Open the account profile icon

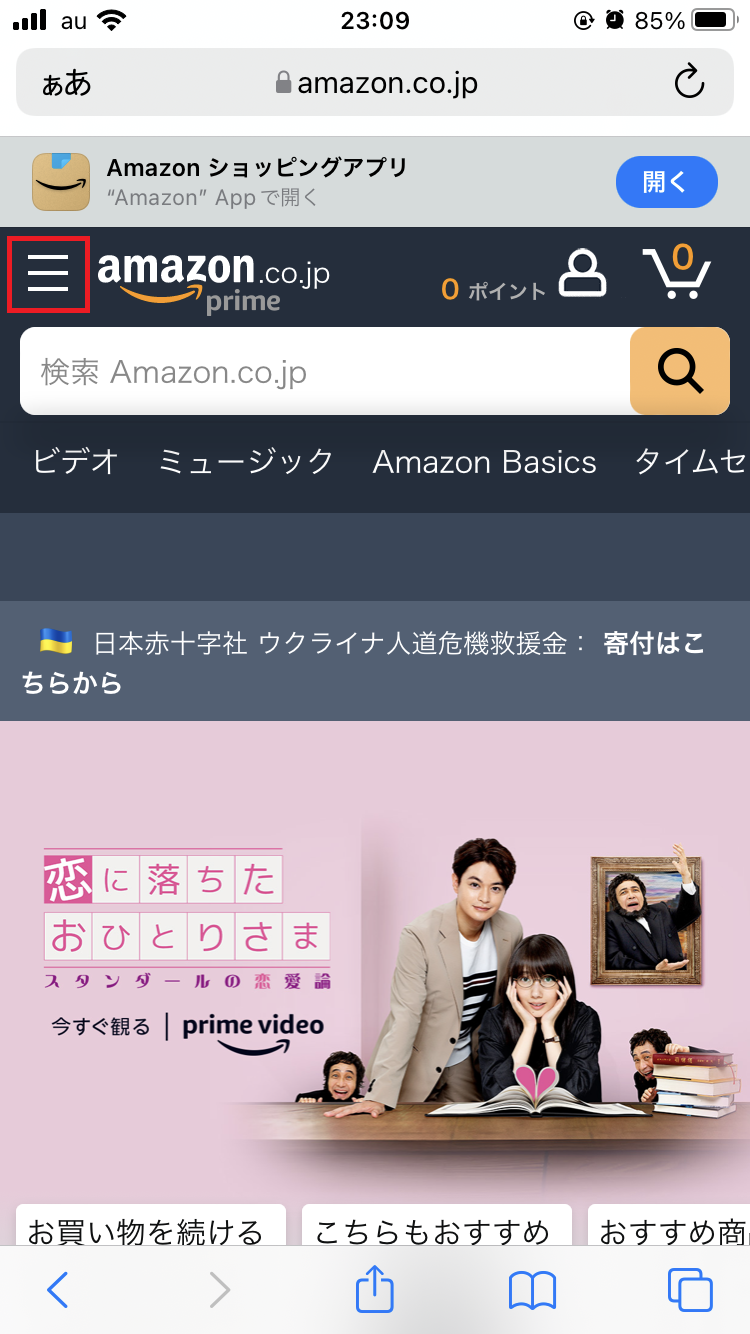[582, 273]
